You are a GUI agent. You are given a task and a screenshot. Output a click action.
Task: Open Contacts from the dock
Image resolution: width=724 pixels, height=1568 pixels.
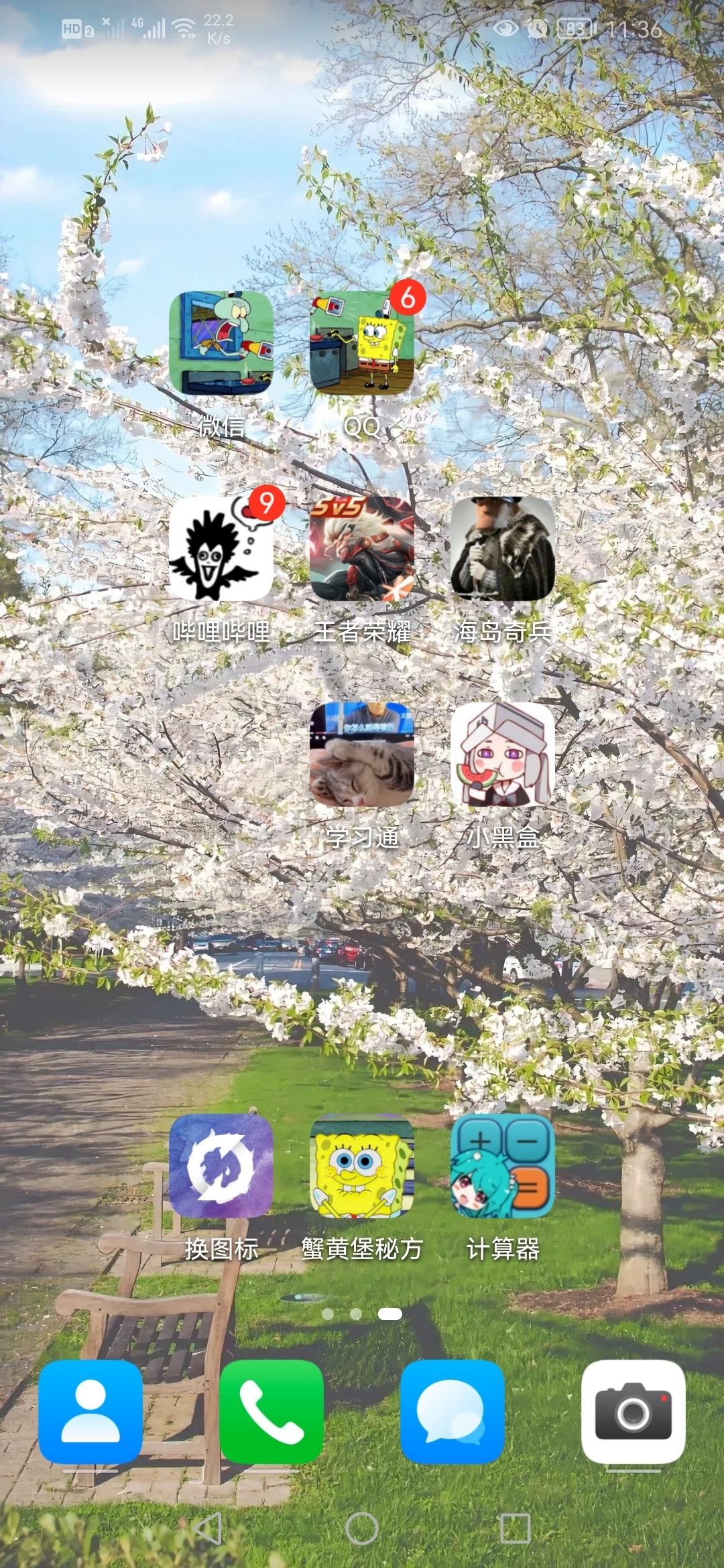coord(90,1411)
